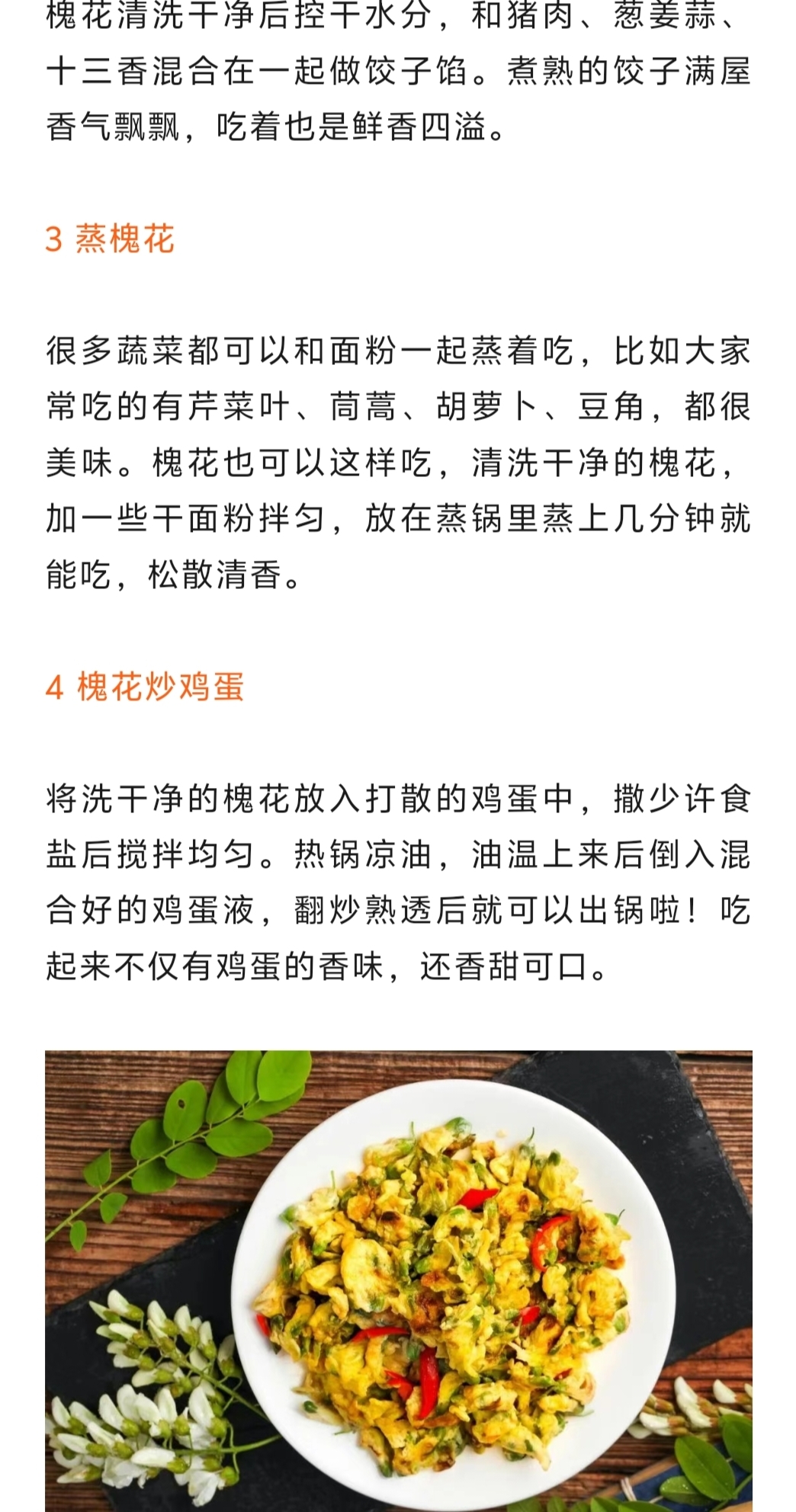This screenshot has height=1512, width=796.
Task: Open the locust flower scrambled eggs photo
Action: pyautogui.click(x=398, y=1280)
